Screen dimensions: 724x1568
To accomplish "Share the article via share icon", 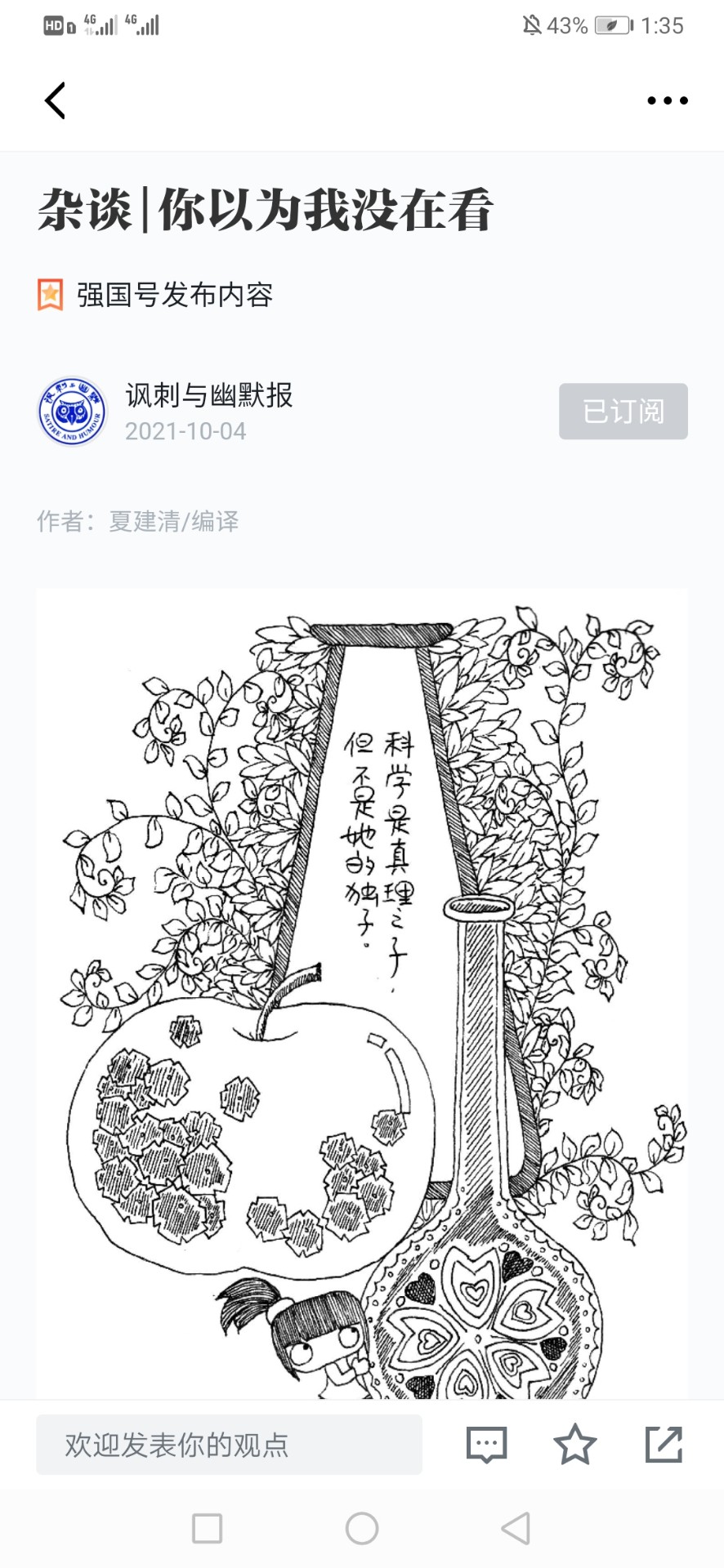I will pos(664,1444).
